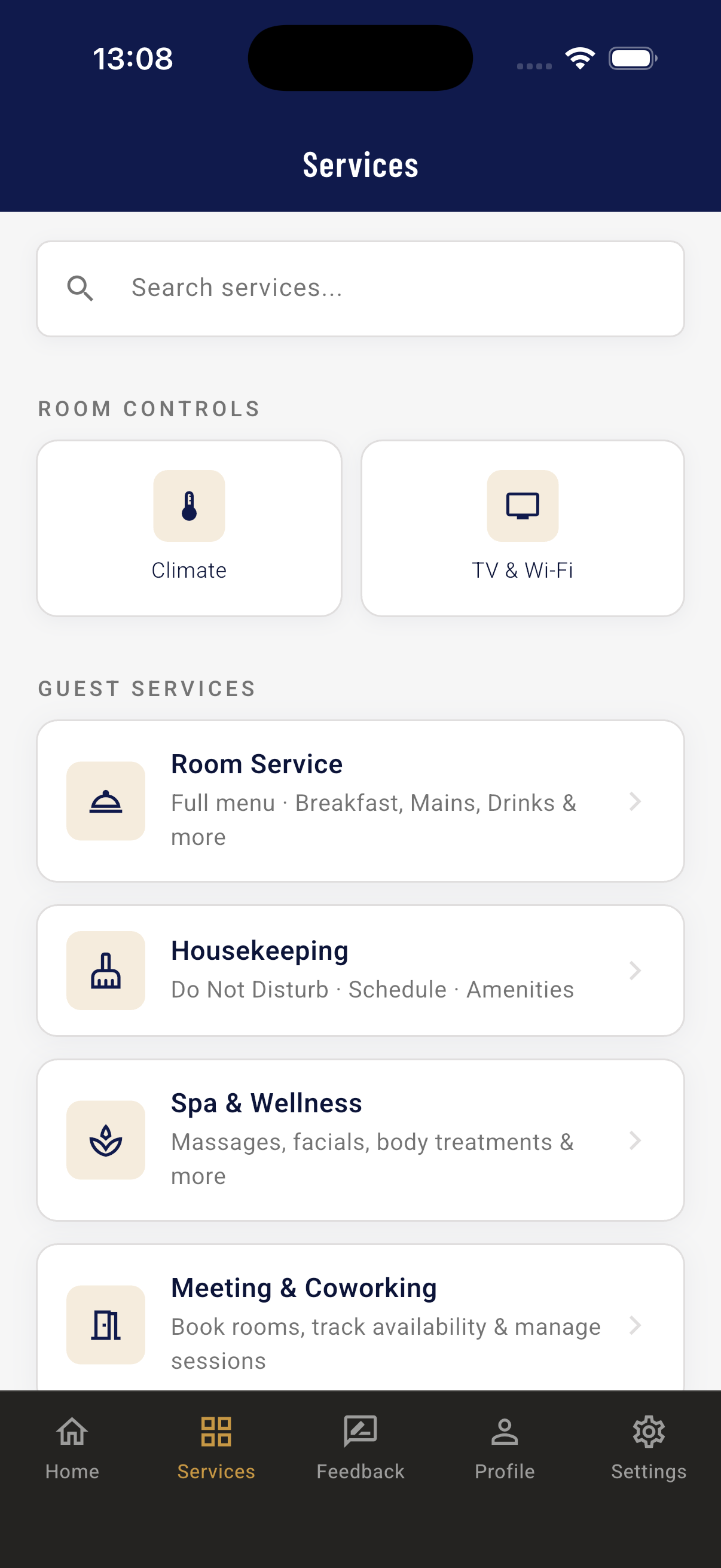
Task: Click the Meeting & Coworking door icon
Action: tap(106, 1326)
